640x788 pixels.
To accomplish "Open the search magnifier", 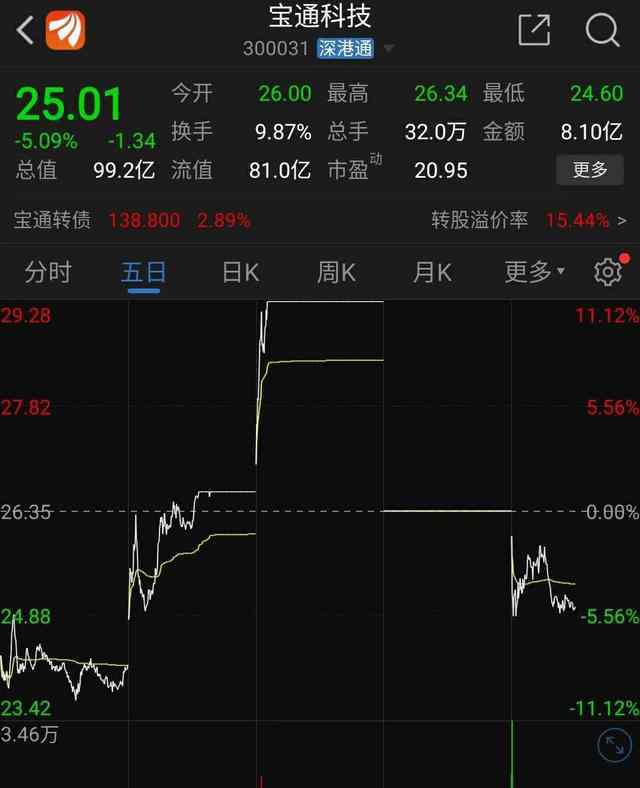I will pyautogui.click(x=602, y=31).
